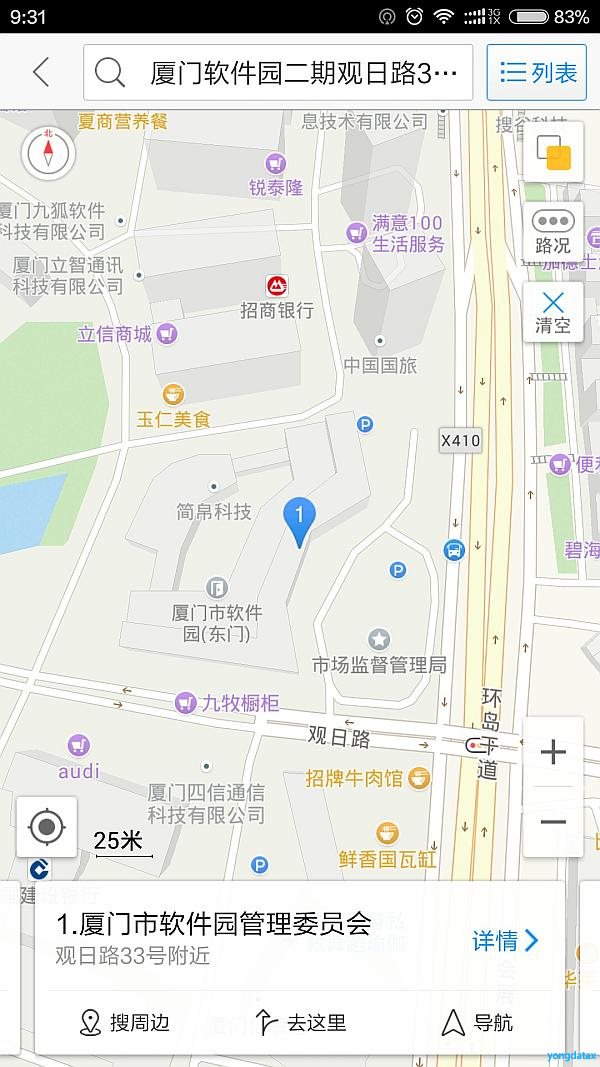Switch results to 列表 list view
600x1067 pixels.
[537, 72]
